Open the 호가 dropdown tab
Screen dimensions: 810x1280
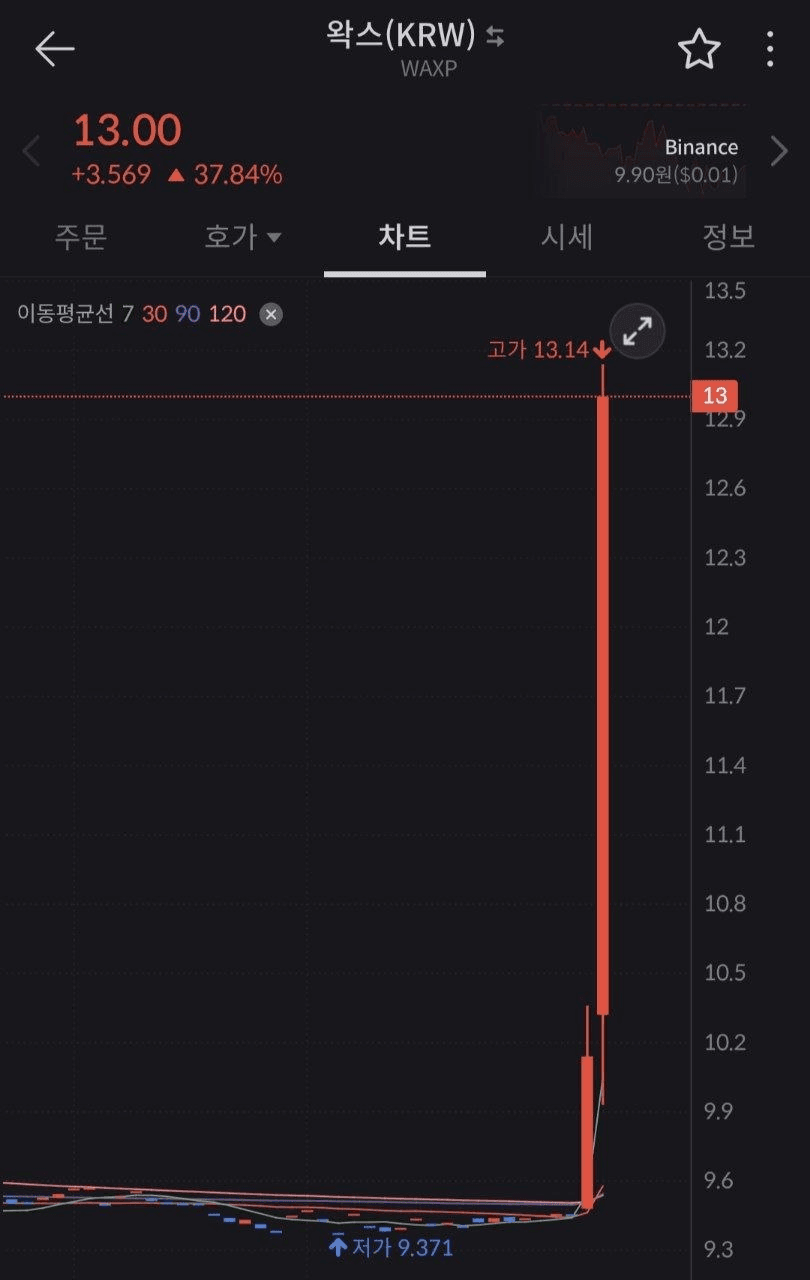point(242,237)
